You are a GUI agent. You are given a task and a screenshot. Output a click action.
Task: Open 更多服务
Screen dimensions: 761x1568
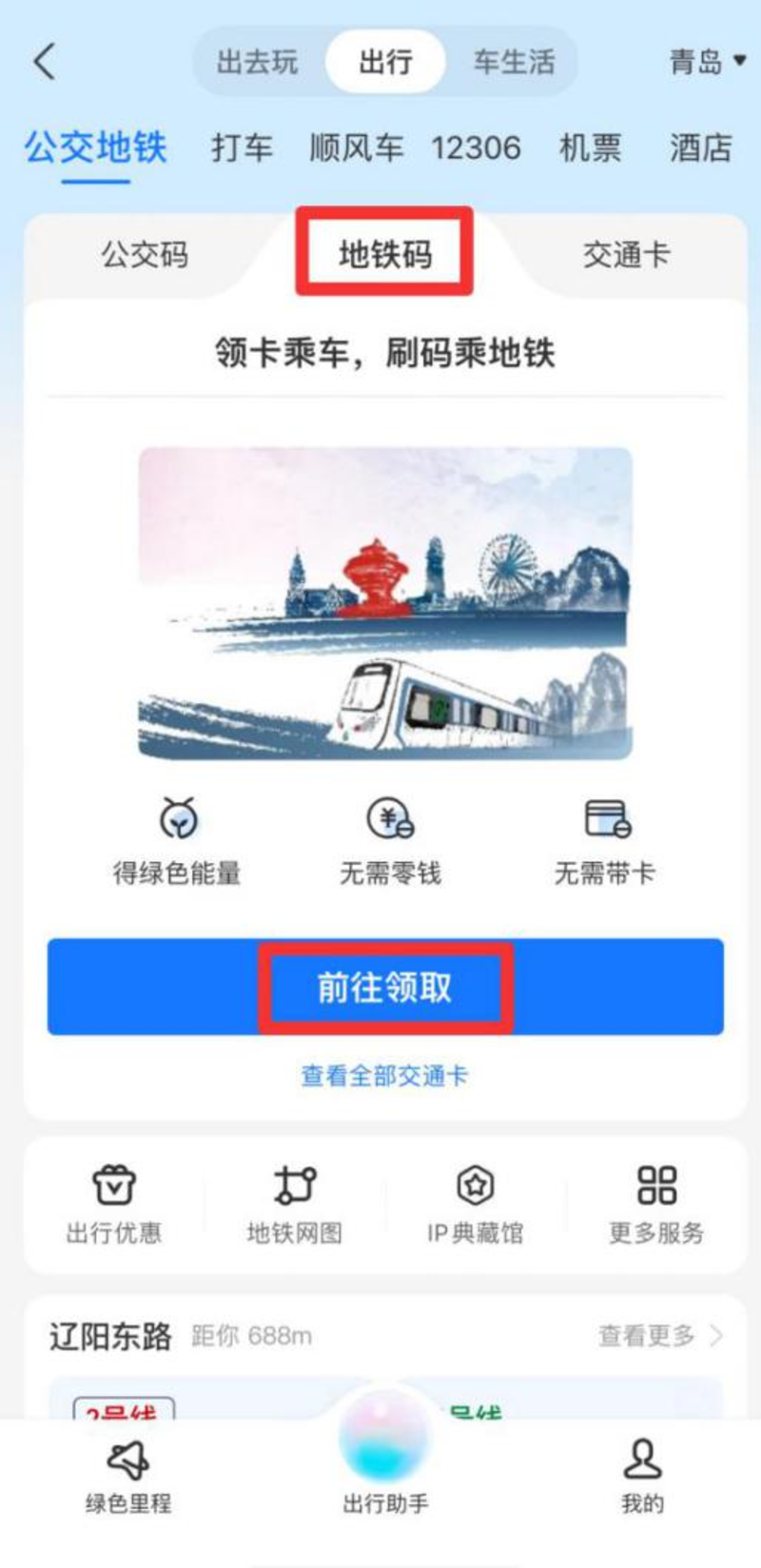(656, 1204)
